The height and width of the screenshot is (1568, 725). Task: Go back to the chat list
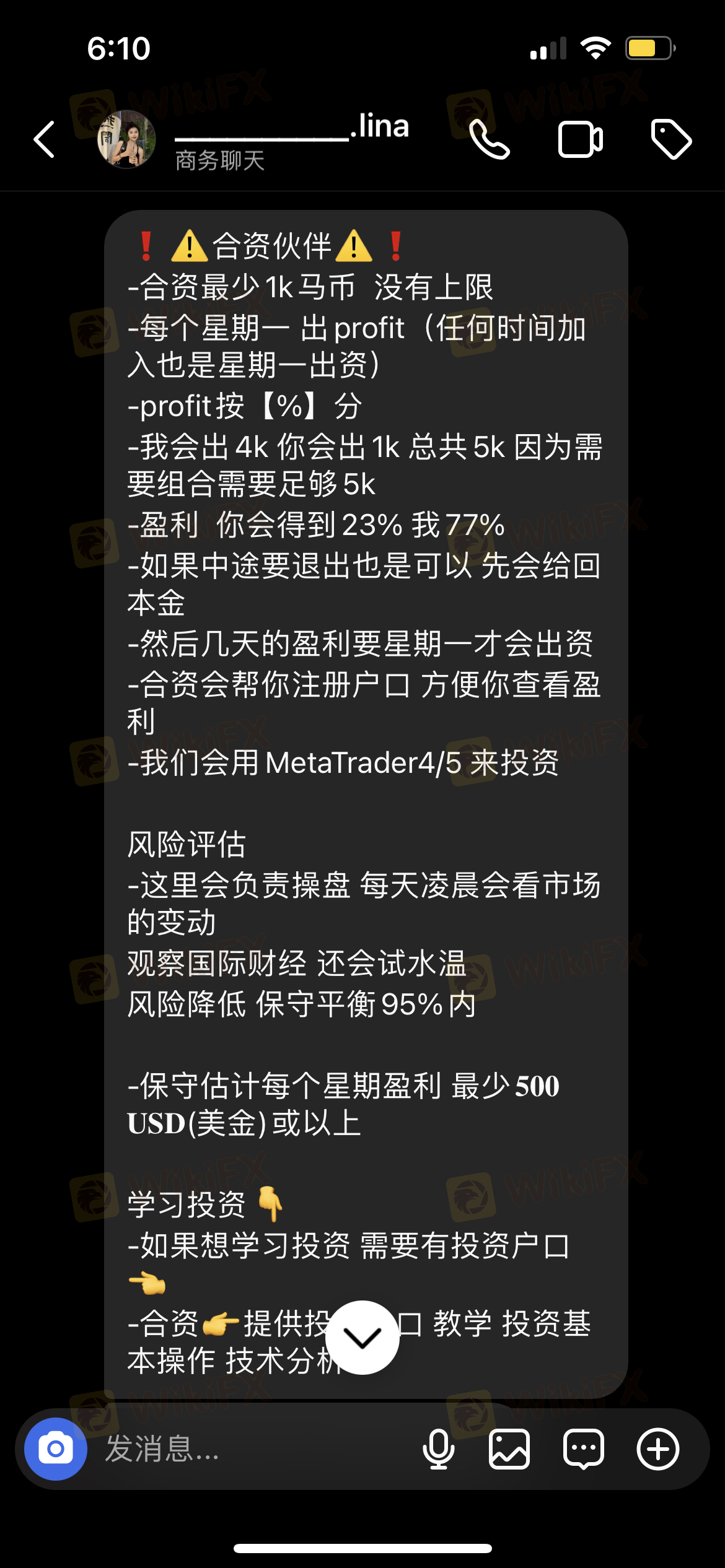[x=45, y=139]
